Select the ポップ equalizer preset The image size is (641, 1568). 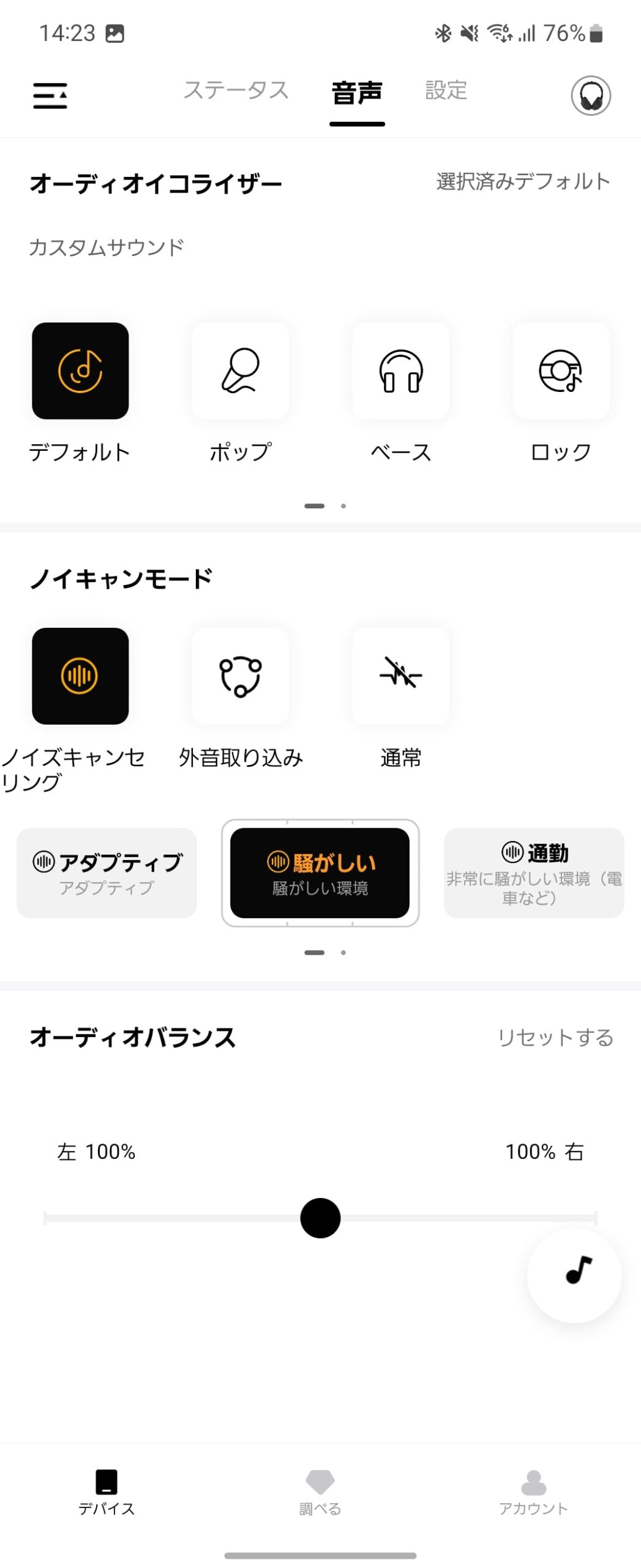click(x=241, y=371)
